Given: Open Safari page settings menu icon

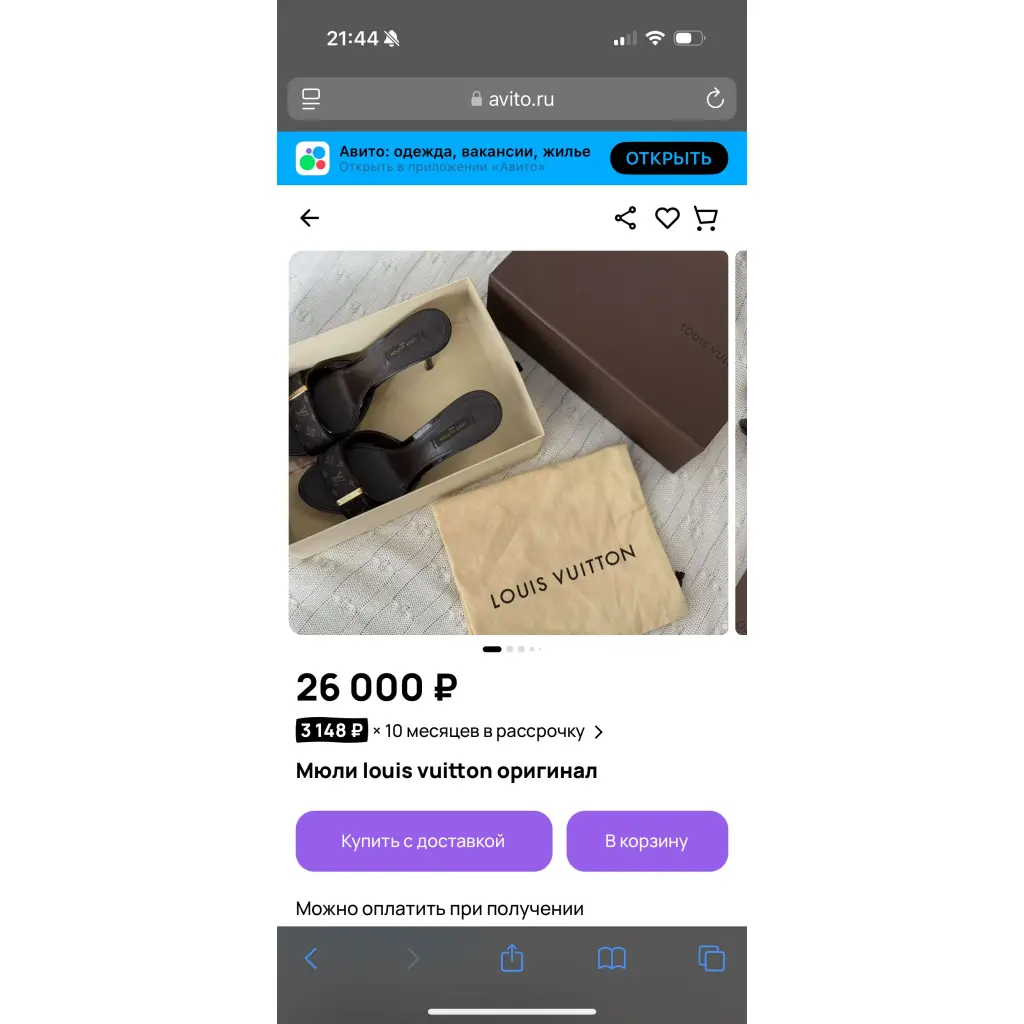Looking at the screenshot, I should coord(311,99).
